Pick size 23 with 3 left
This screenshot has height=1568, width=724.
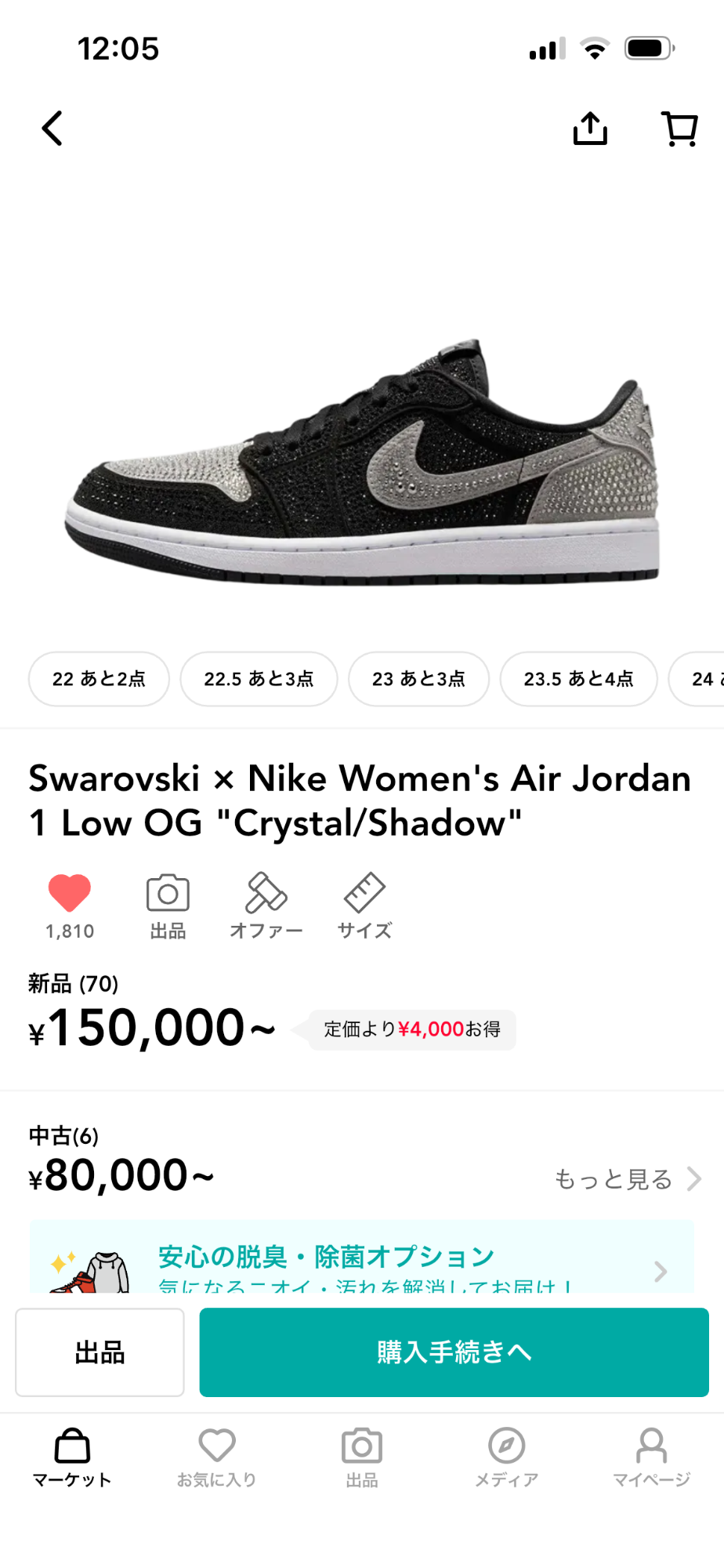coord(418,679)
